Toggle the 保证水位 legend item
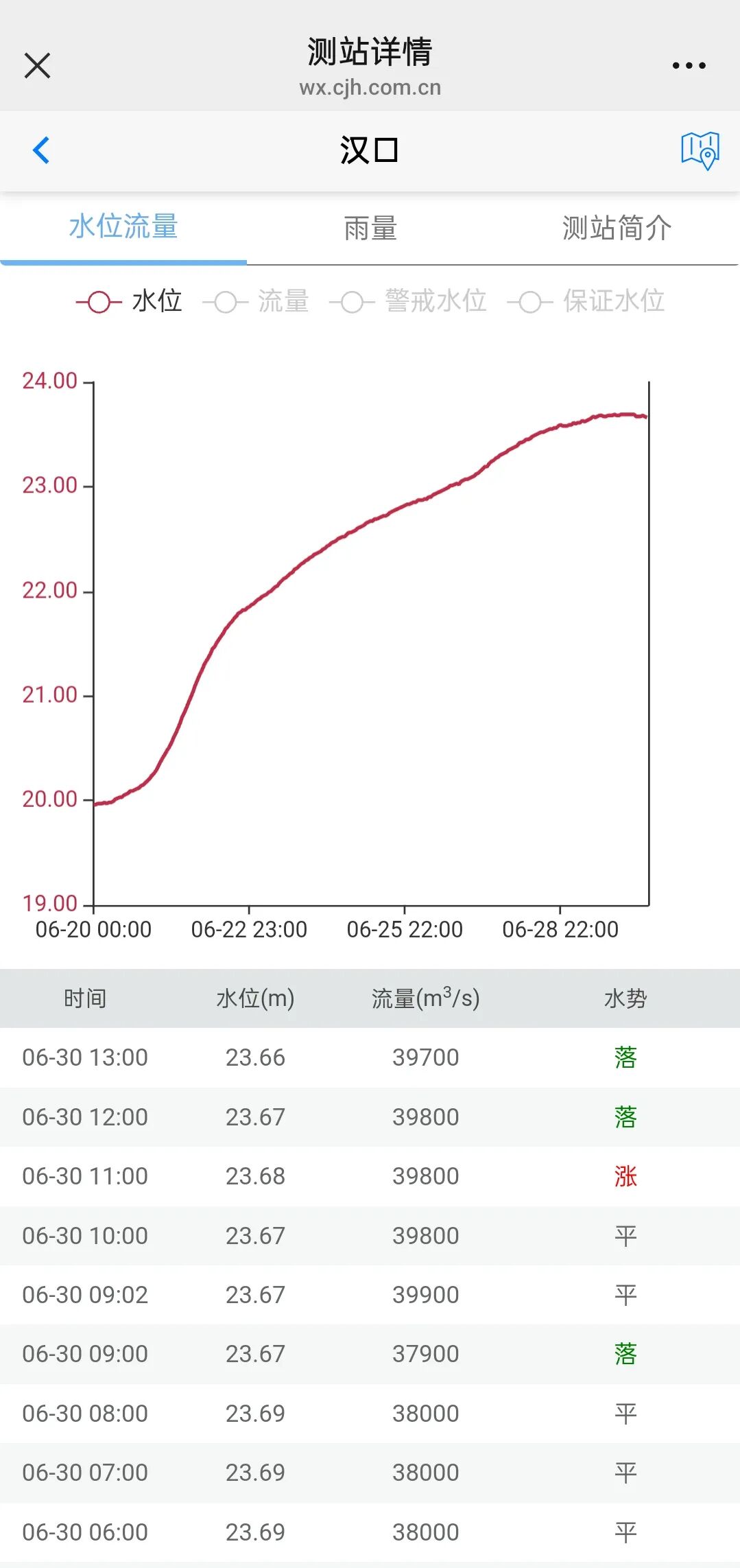Viewport: 740px width, 1568px height. click(x=587, y=302)
